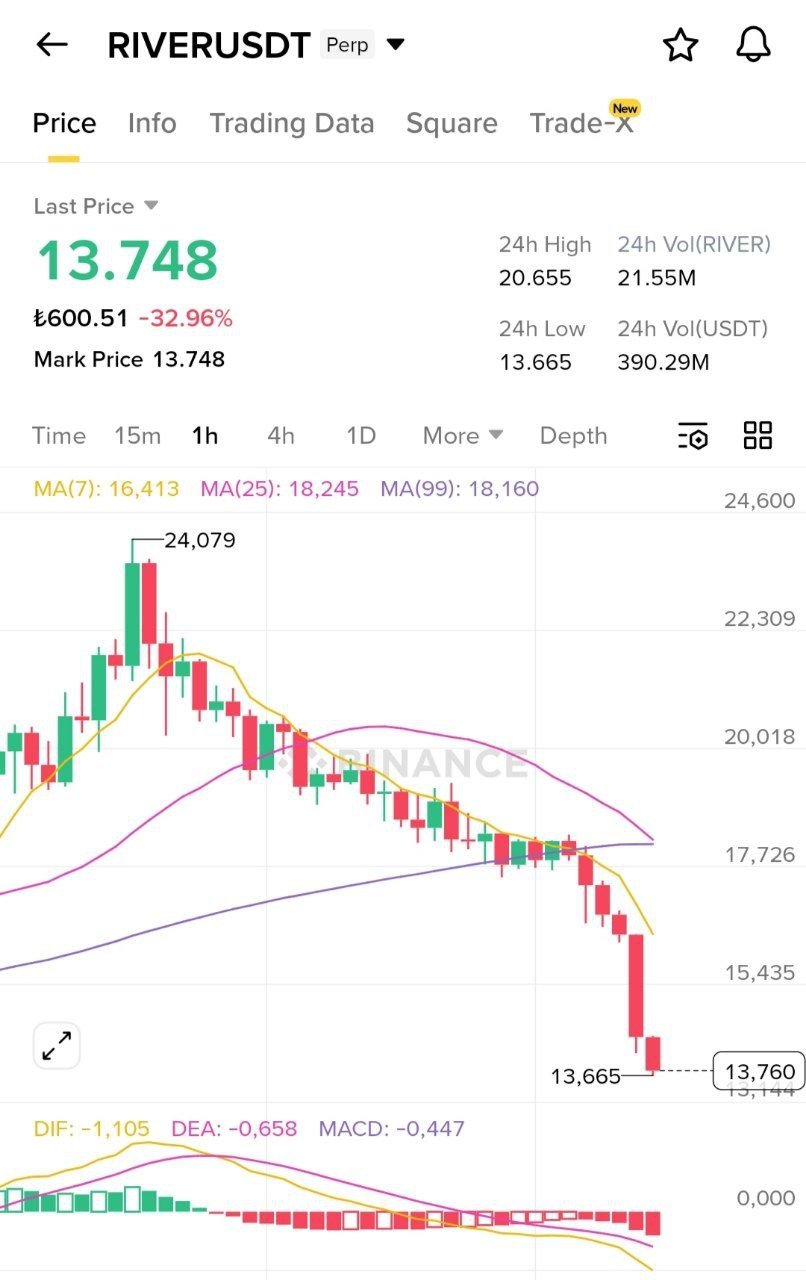Select the 1D chart interval

tap(360, 436)
